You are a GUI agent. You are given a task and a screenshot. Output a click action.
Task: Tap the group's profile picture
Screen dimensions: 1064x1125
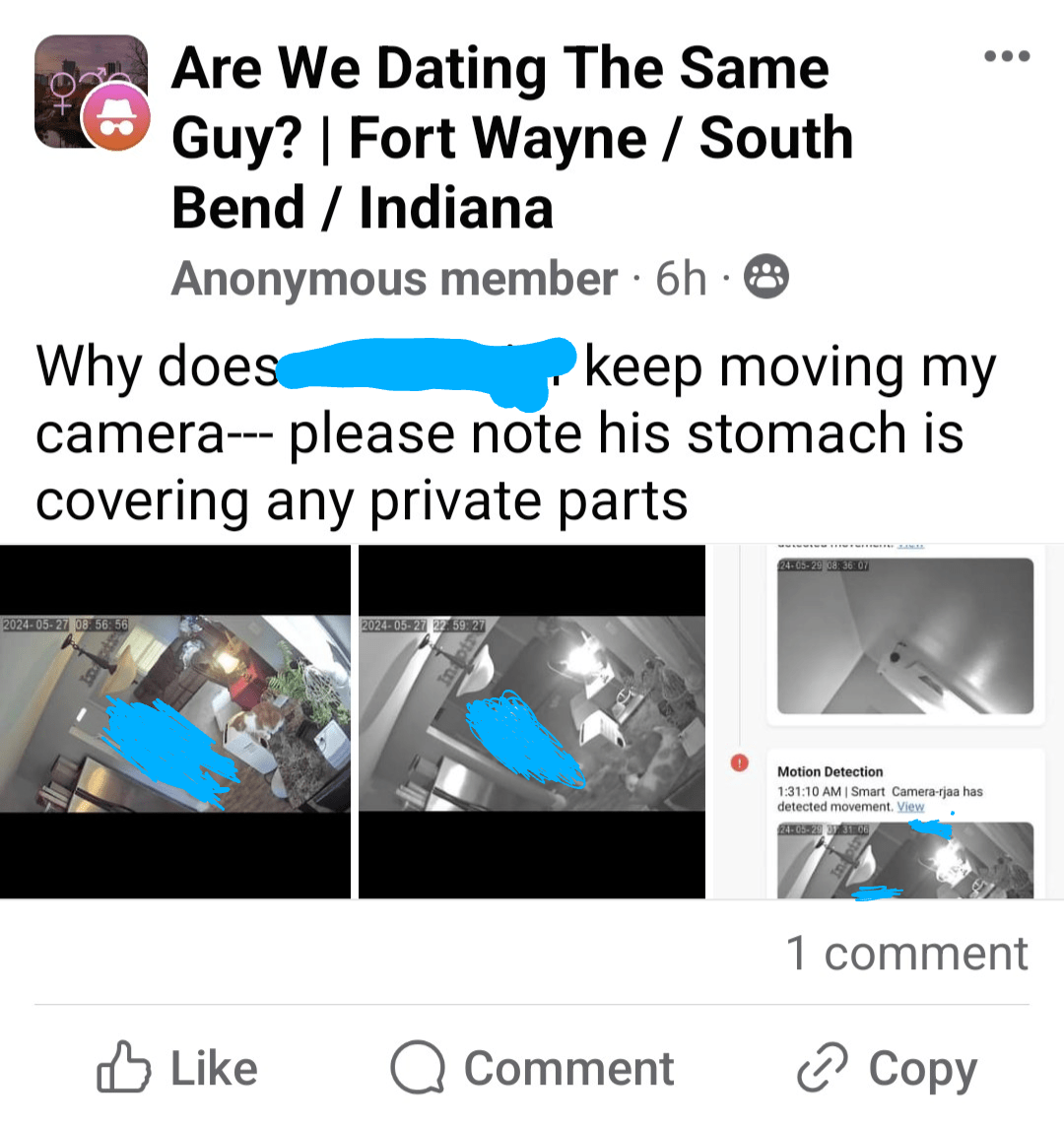pos(89,92)
